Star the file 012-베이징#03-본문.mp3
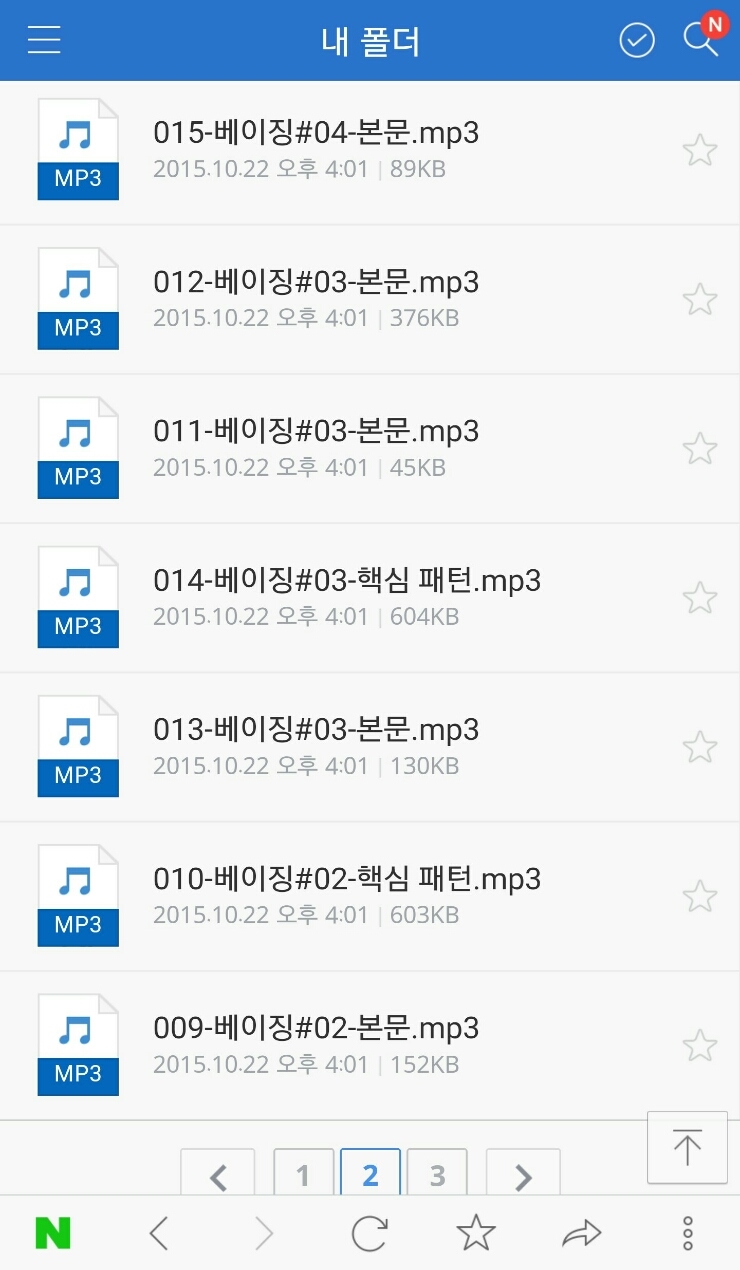This screenshot has width=740, height=1270. pyautogui.click(x=700, y=300)
